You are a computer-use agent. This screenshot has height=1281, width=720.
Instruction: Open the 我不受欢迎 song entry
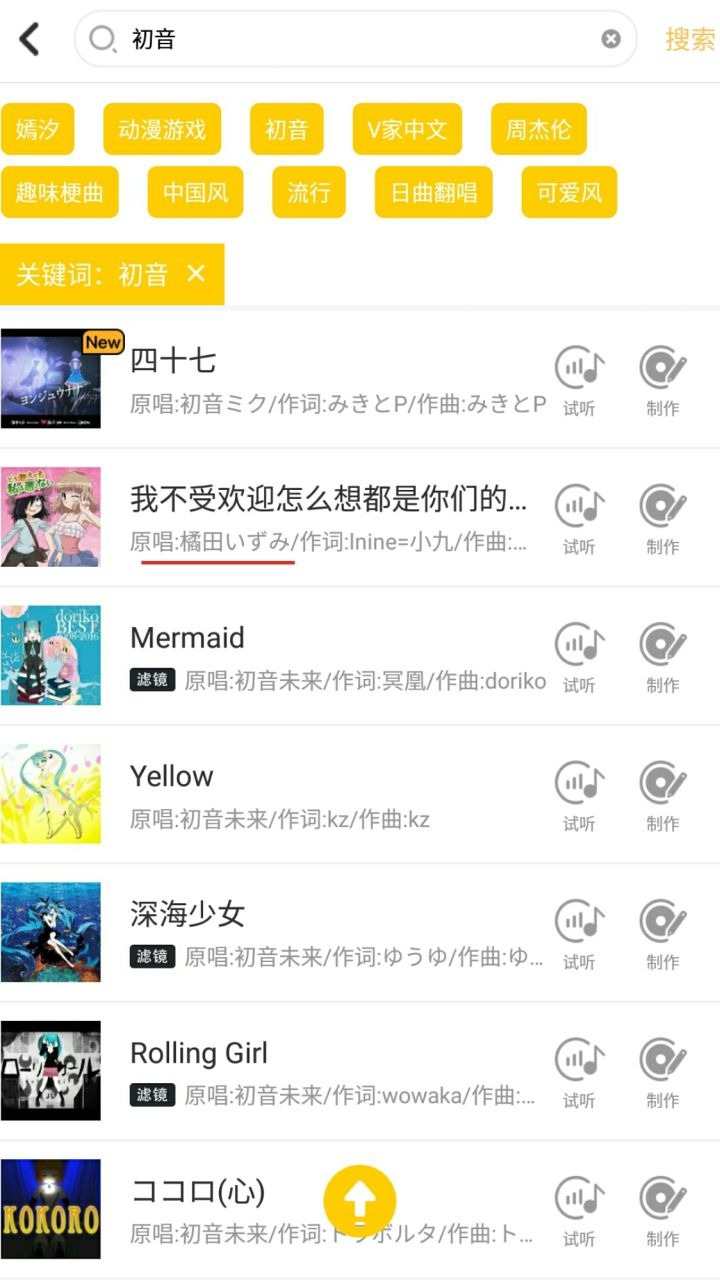[x=360, y=517]
